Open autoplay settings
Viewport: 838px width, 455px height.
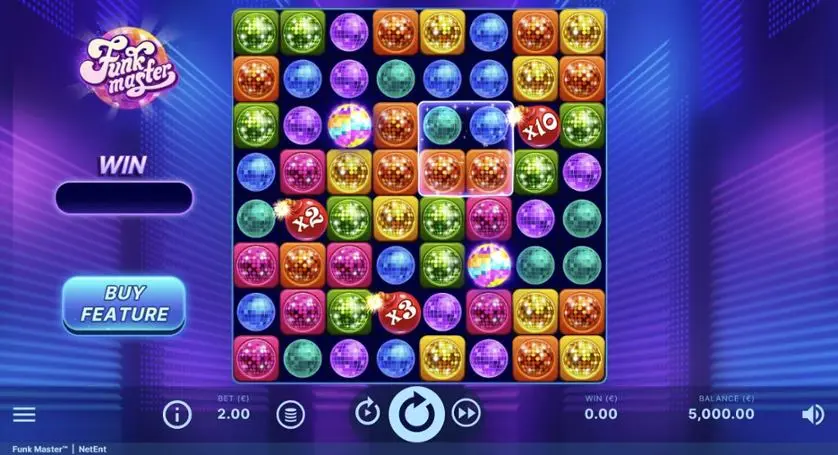[367, 412]
